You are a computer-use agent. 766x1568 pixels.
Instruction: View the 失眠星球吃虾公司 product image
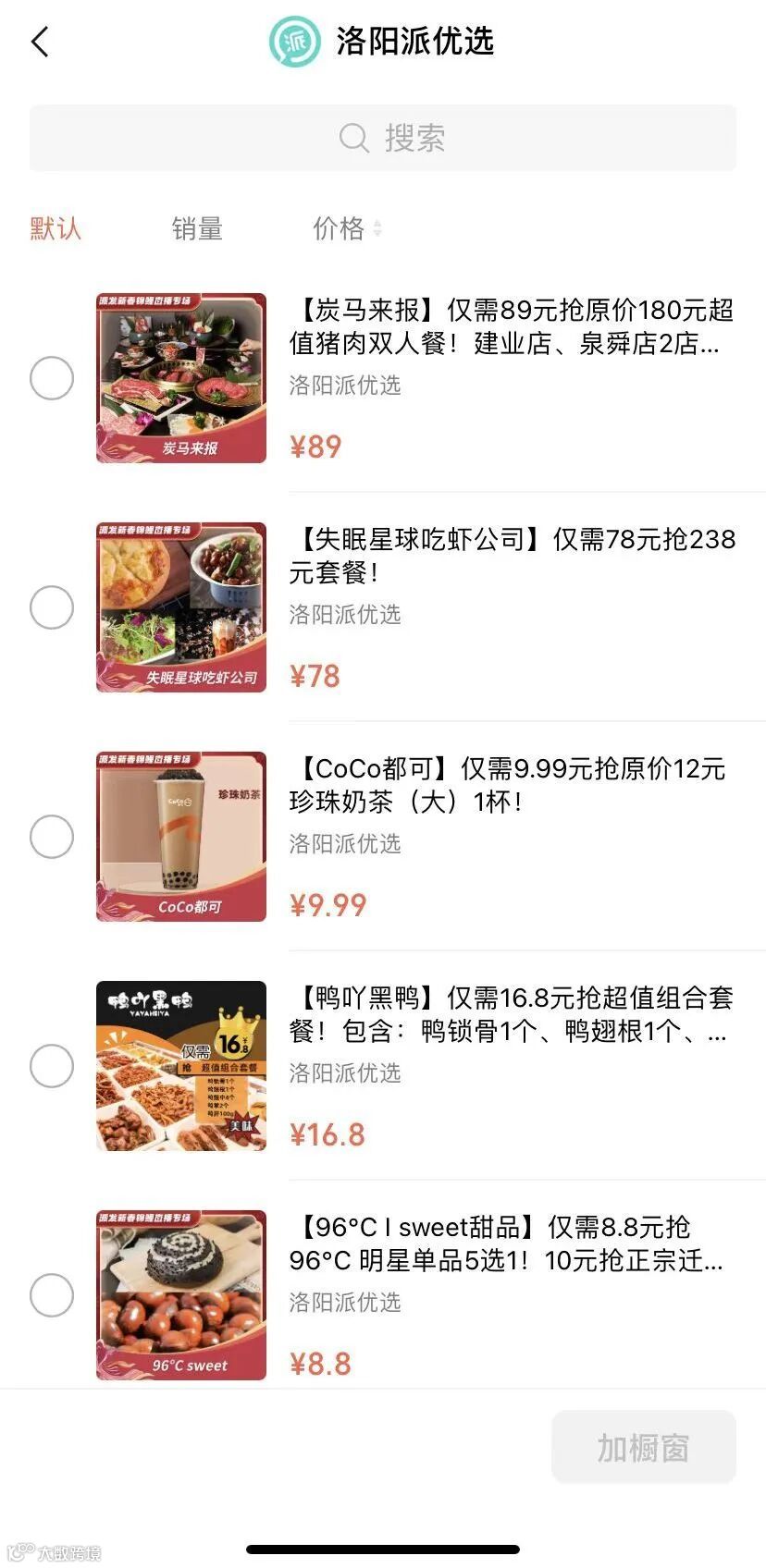(x=181, y=607)
